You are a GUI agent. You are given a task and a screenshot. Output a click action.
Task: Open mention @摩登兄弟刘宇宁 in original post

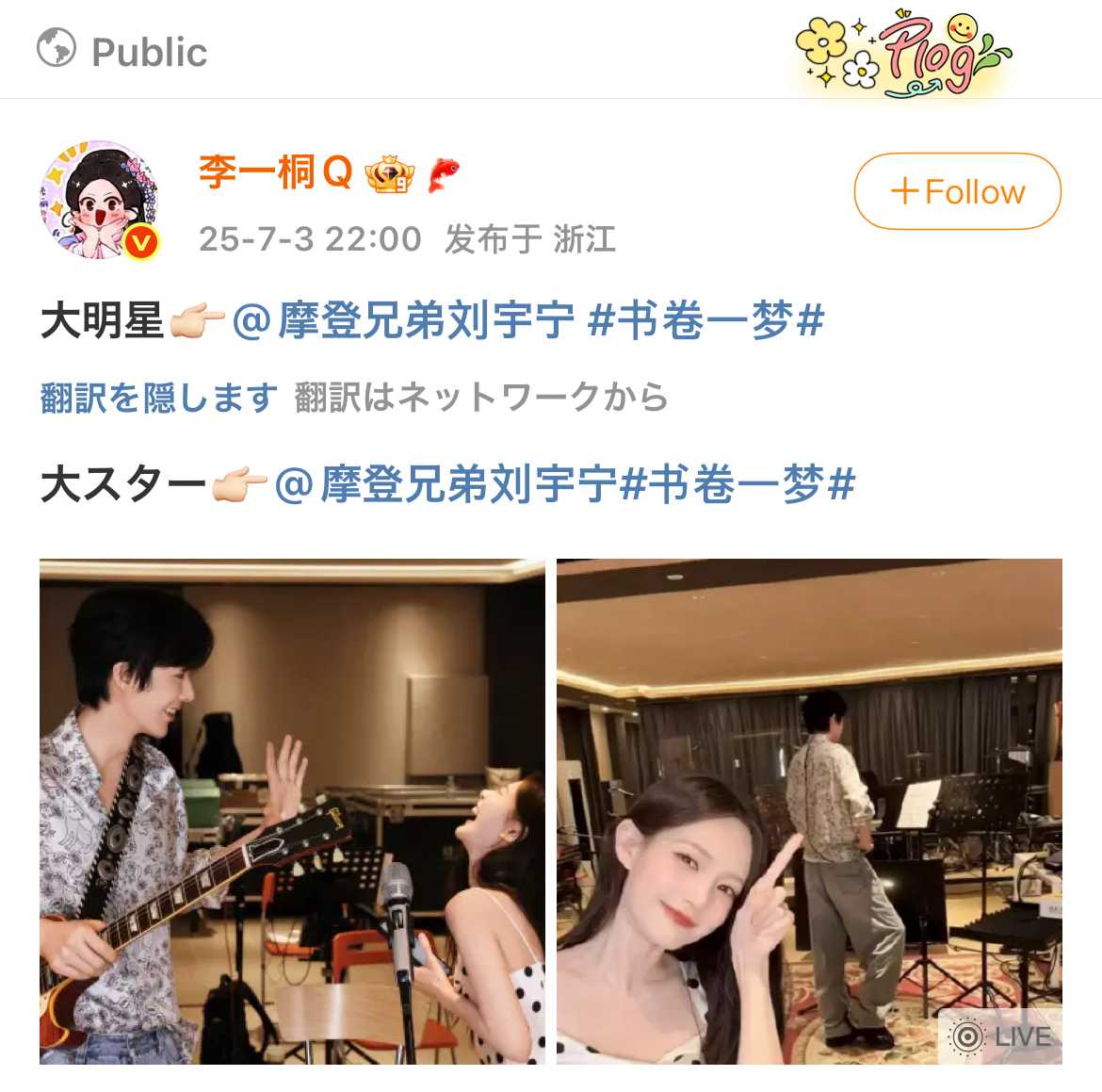(x=403, y=321)
